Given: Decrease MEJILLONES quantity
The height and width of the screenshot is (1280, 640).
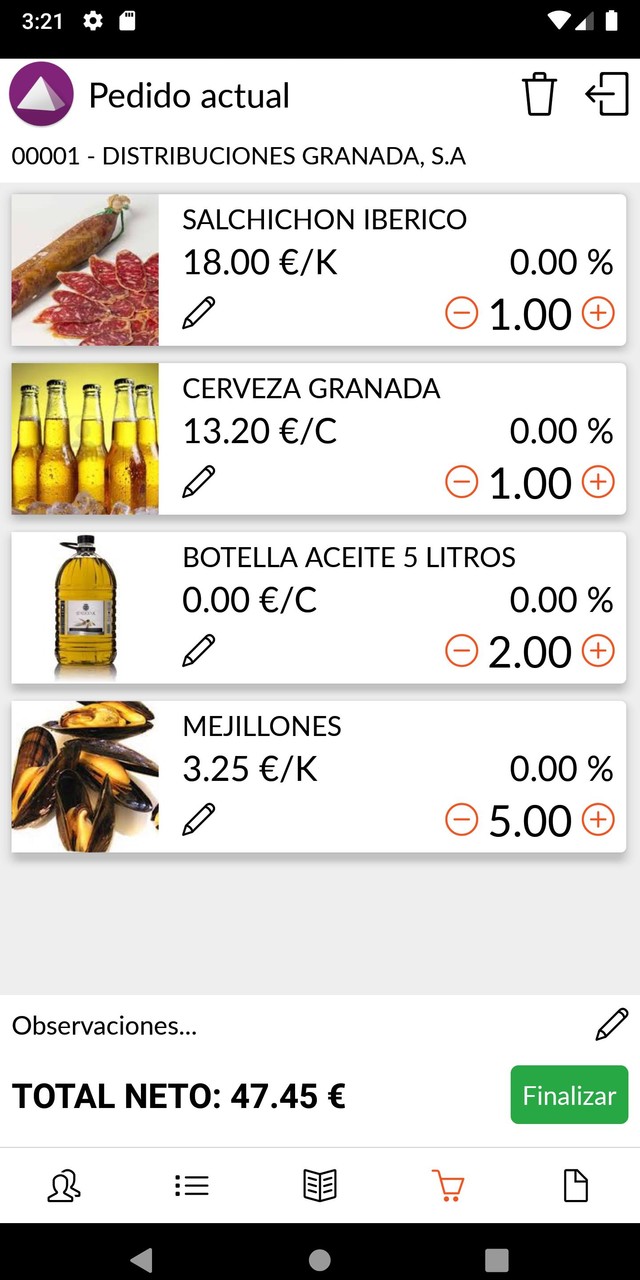Looking at the screenshot, I should 461,821.
